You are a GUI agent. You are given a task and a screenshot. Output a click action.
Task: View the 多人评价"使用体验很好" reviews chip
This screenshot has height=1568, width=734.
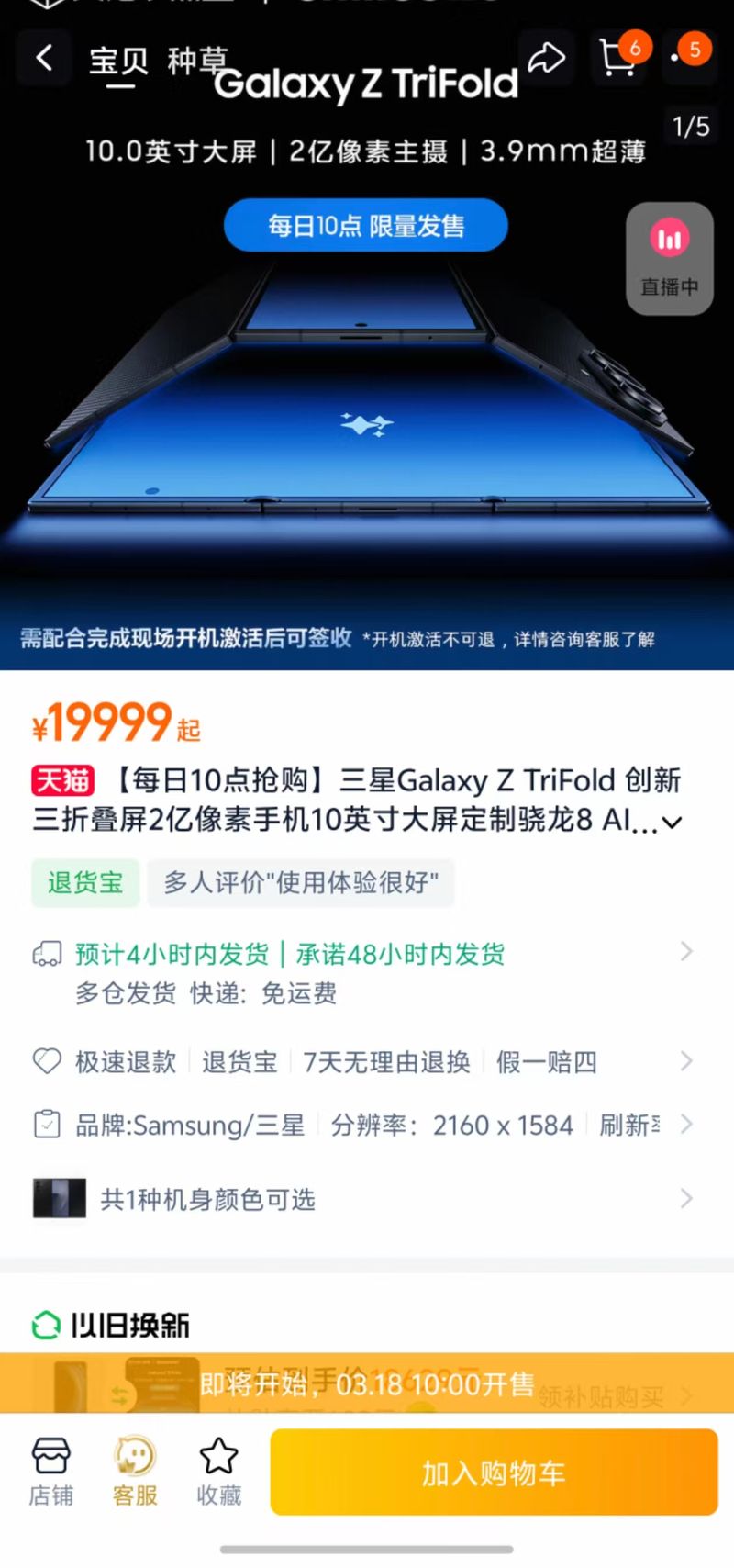tap(301, 883)
